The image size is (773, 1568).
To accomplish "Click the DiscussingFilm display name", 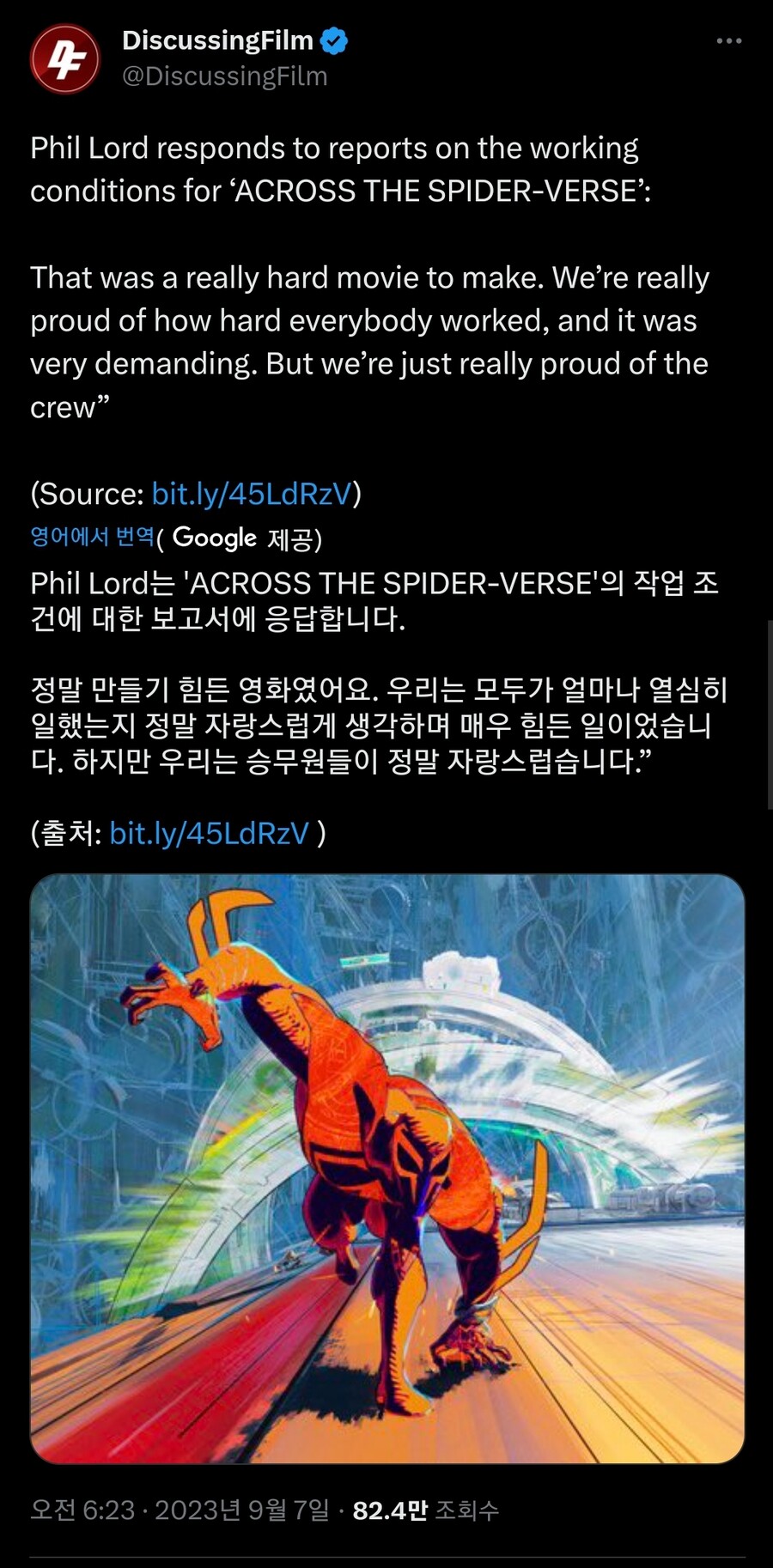I will click(216, 40).
